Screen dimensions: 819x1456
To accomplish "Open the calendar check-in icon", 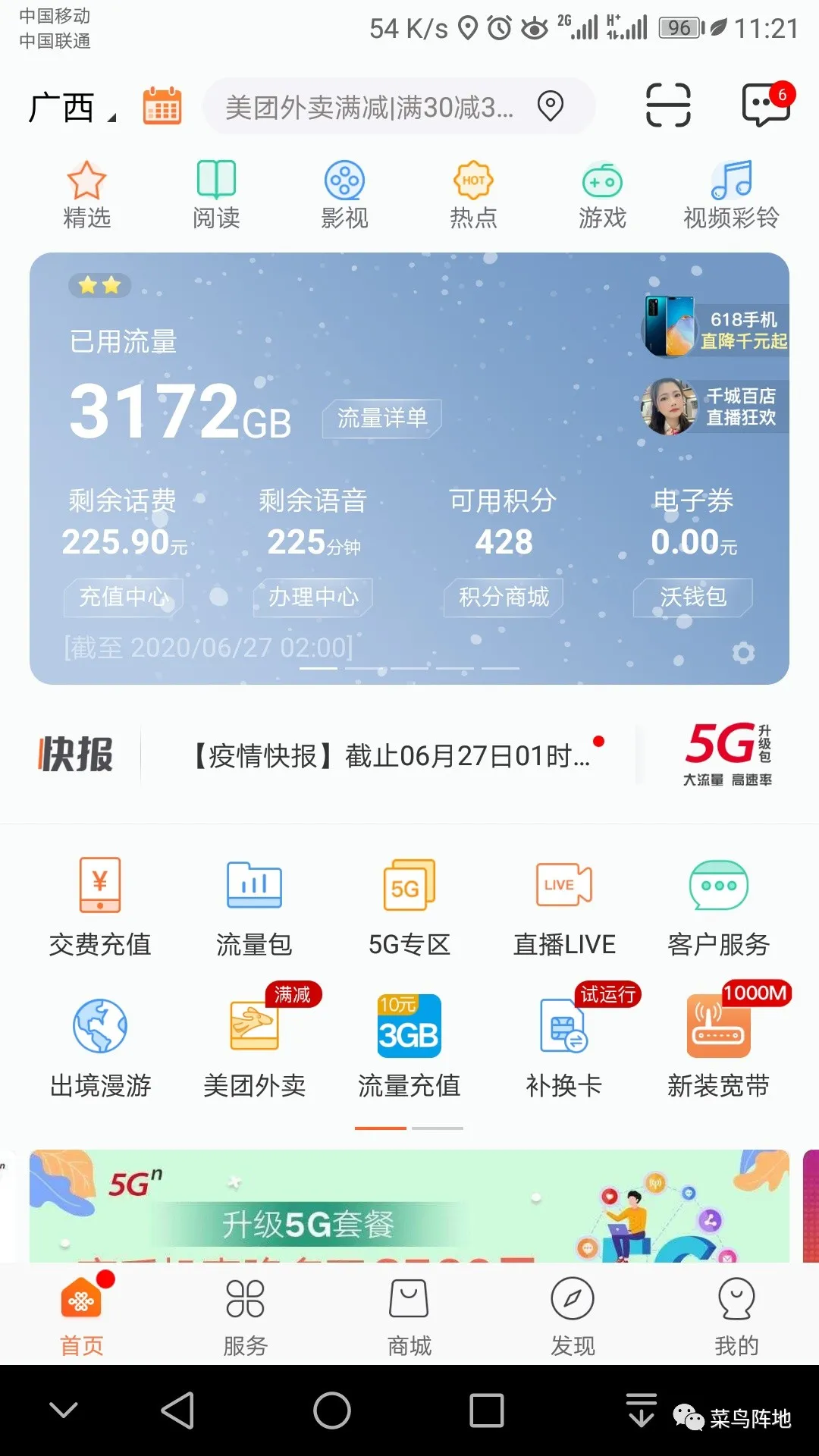I will tap(162, 106).
